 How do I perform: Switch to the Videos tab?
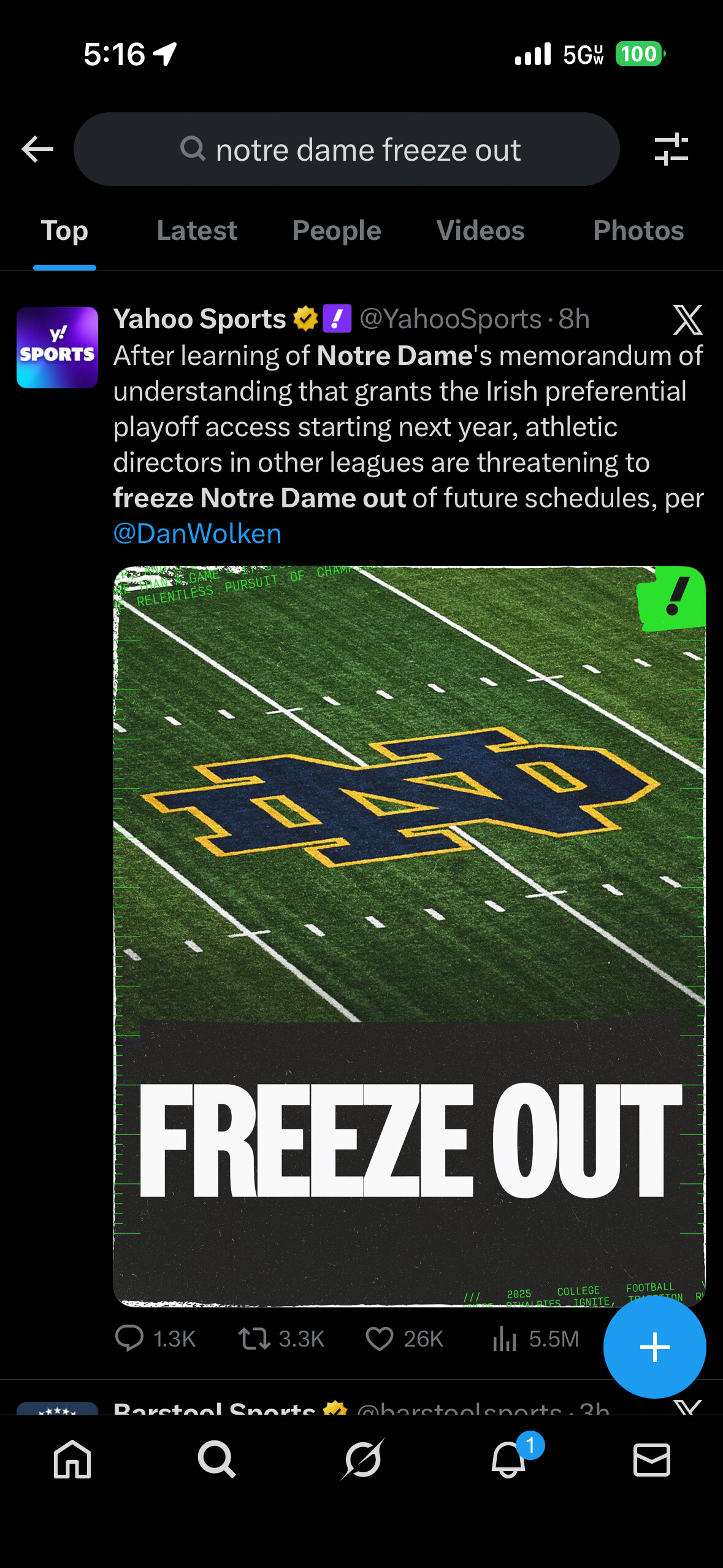(x=480, y=231)
